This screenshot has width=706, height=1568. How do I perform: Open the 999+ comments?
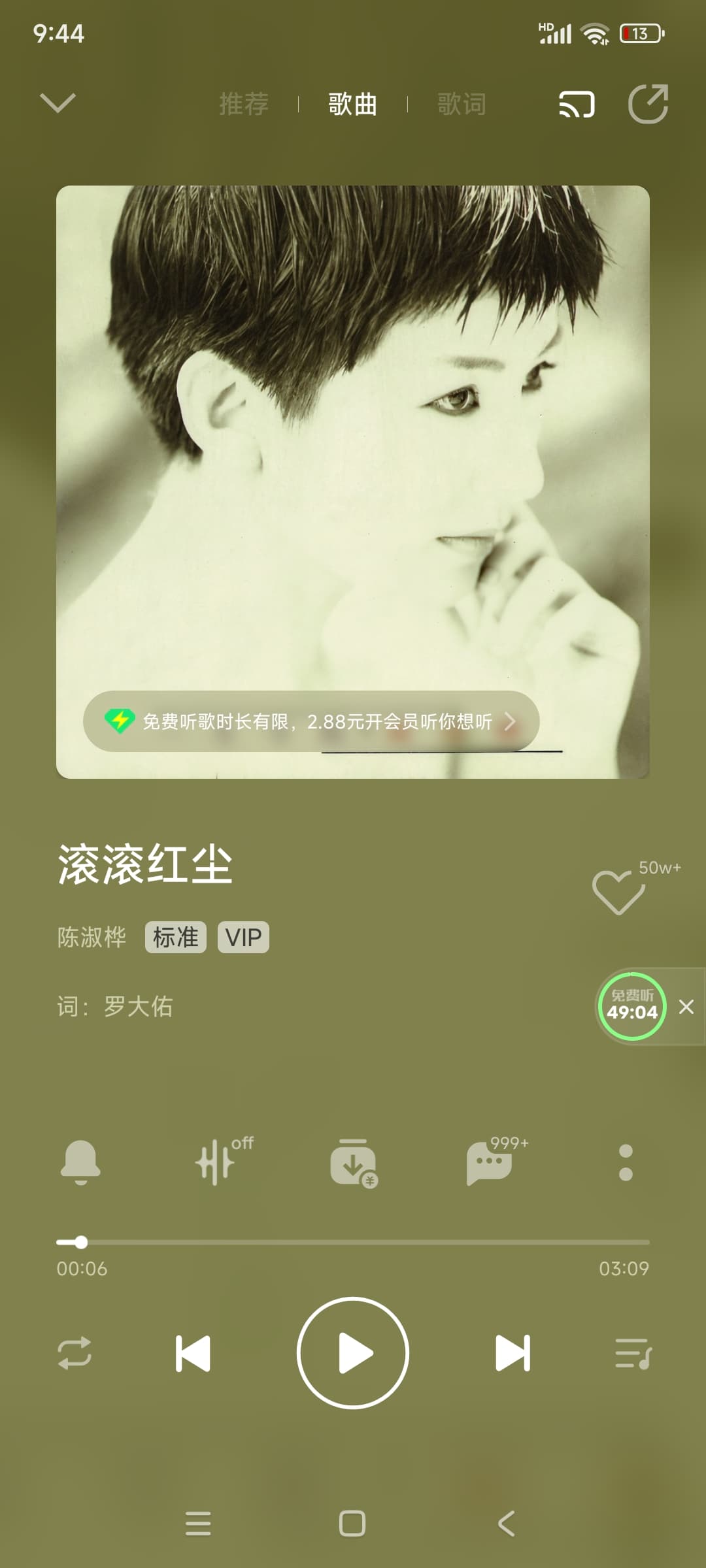[490, 1162]
